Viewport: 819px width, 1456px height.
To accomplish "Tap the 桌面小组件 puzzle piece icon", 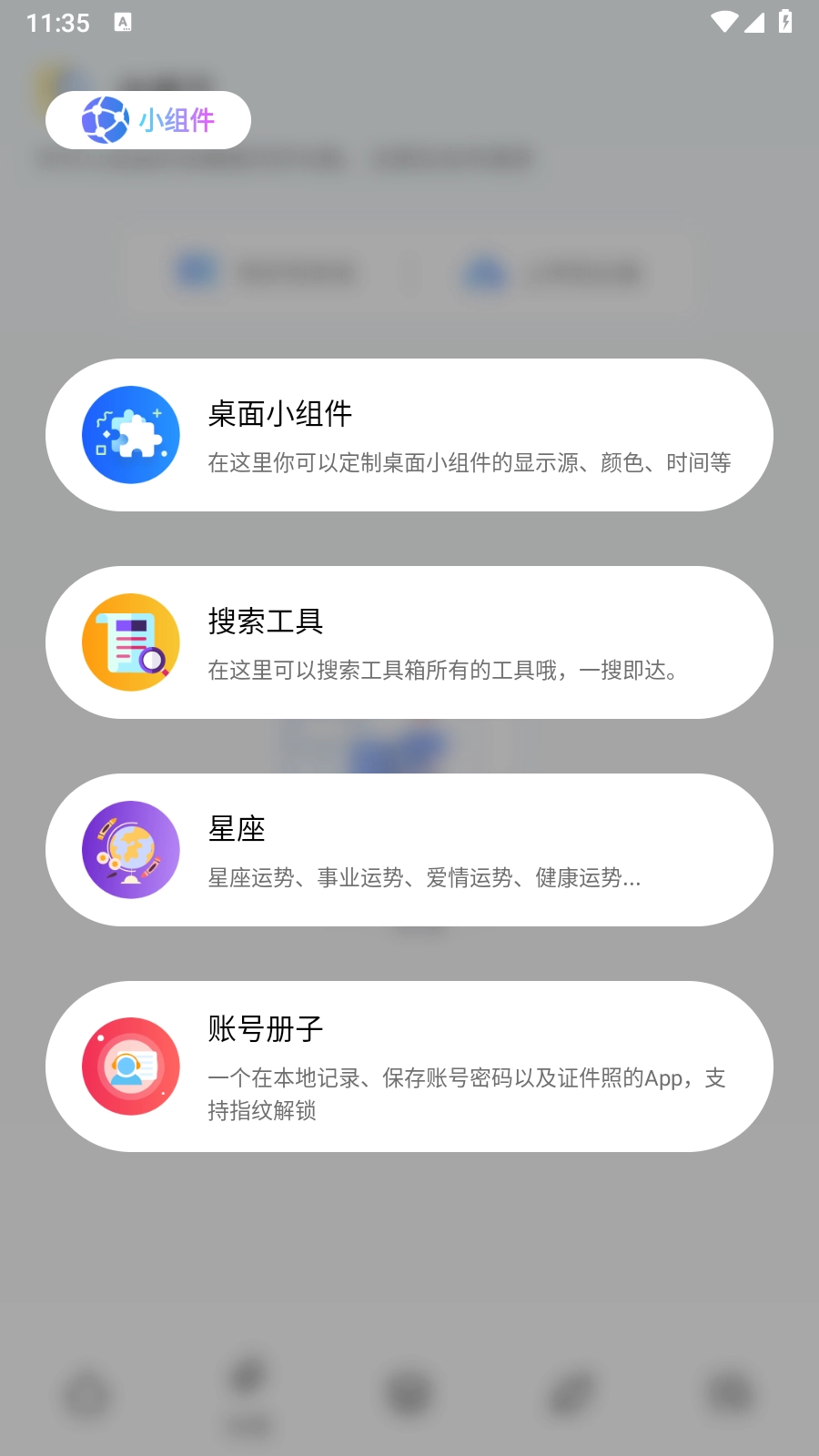I will pyautogui.click(x=130, y=435).
